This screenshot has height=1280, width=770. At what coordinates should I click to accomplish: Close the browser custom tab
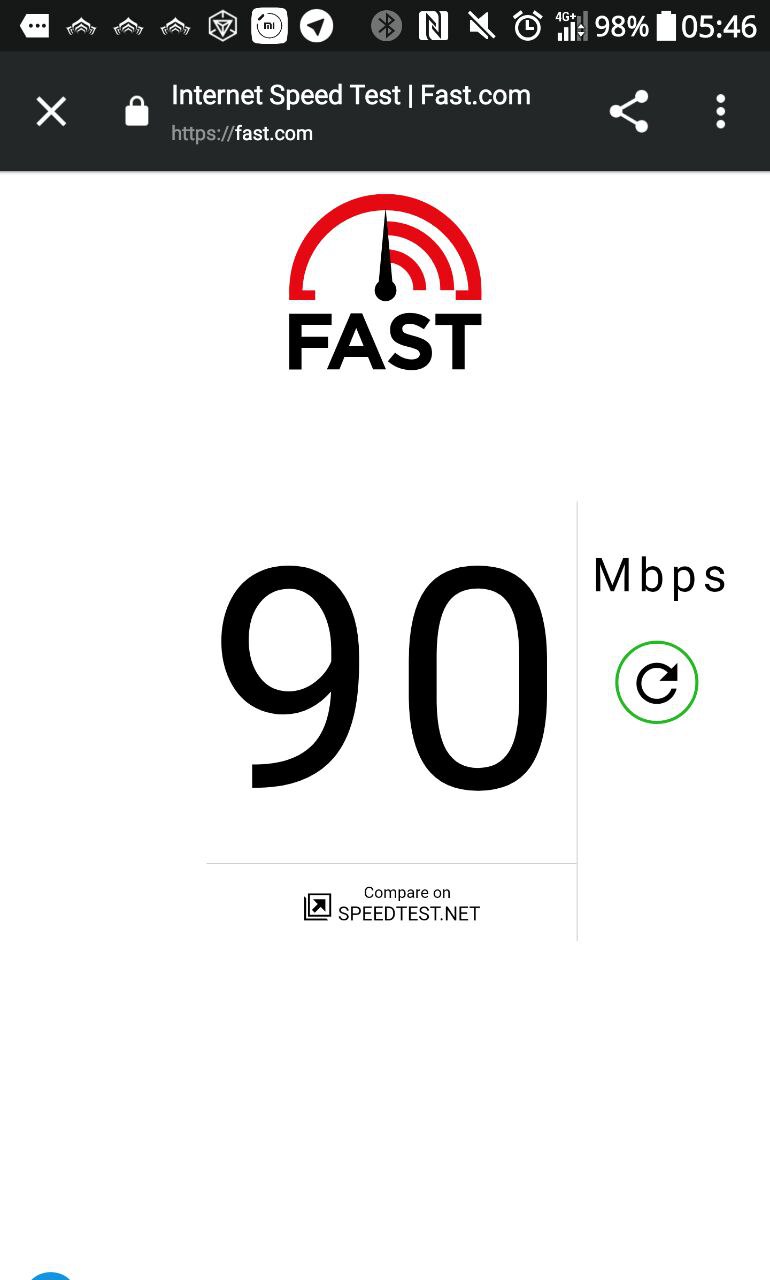click(51, 111)
